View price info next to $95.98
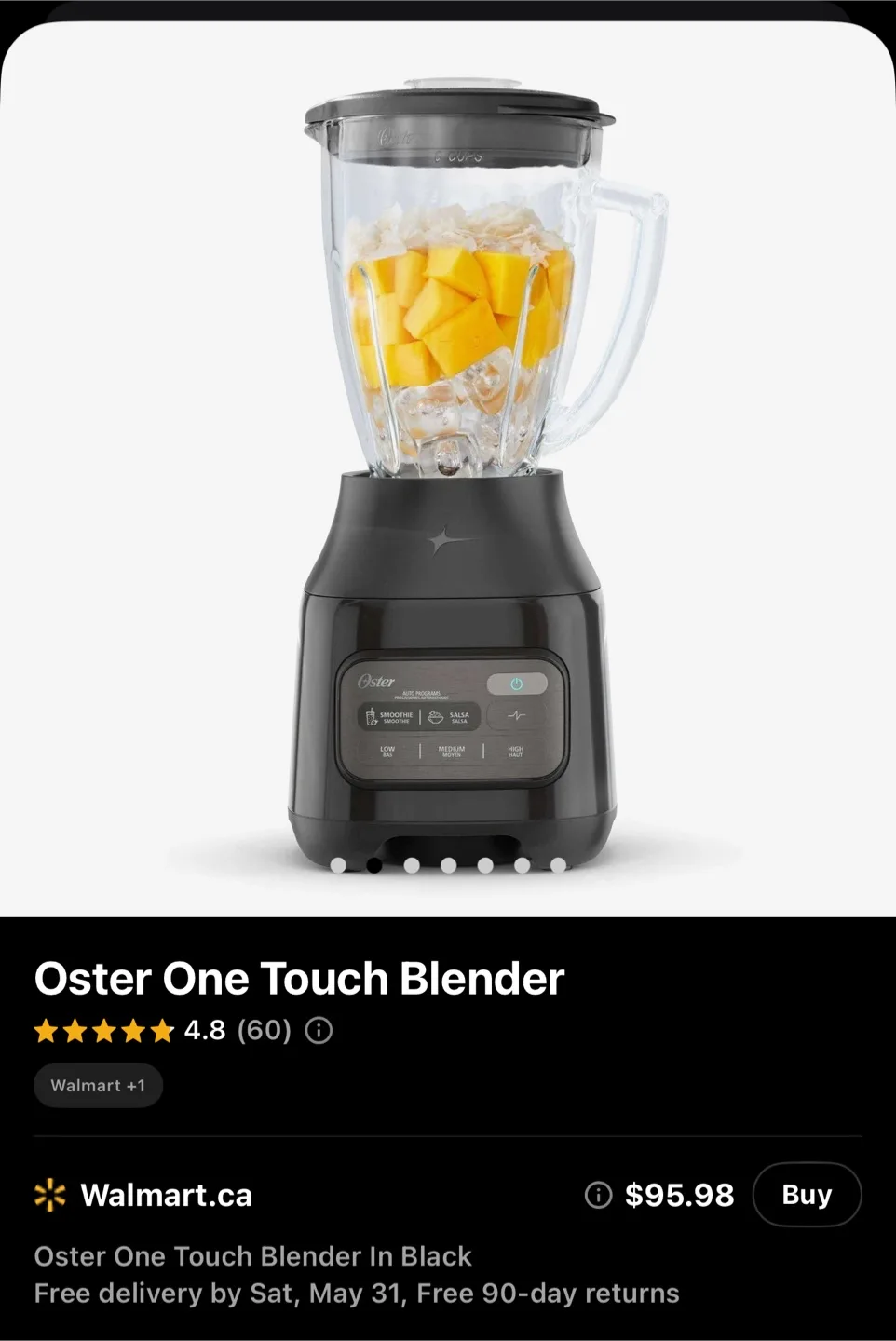Screen dimensions: 896x1341 pyautogui.click(x=598, y=1194)
